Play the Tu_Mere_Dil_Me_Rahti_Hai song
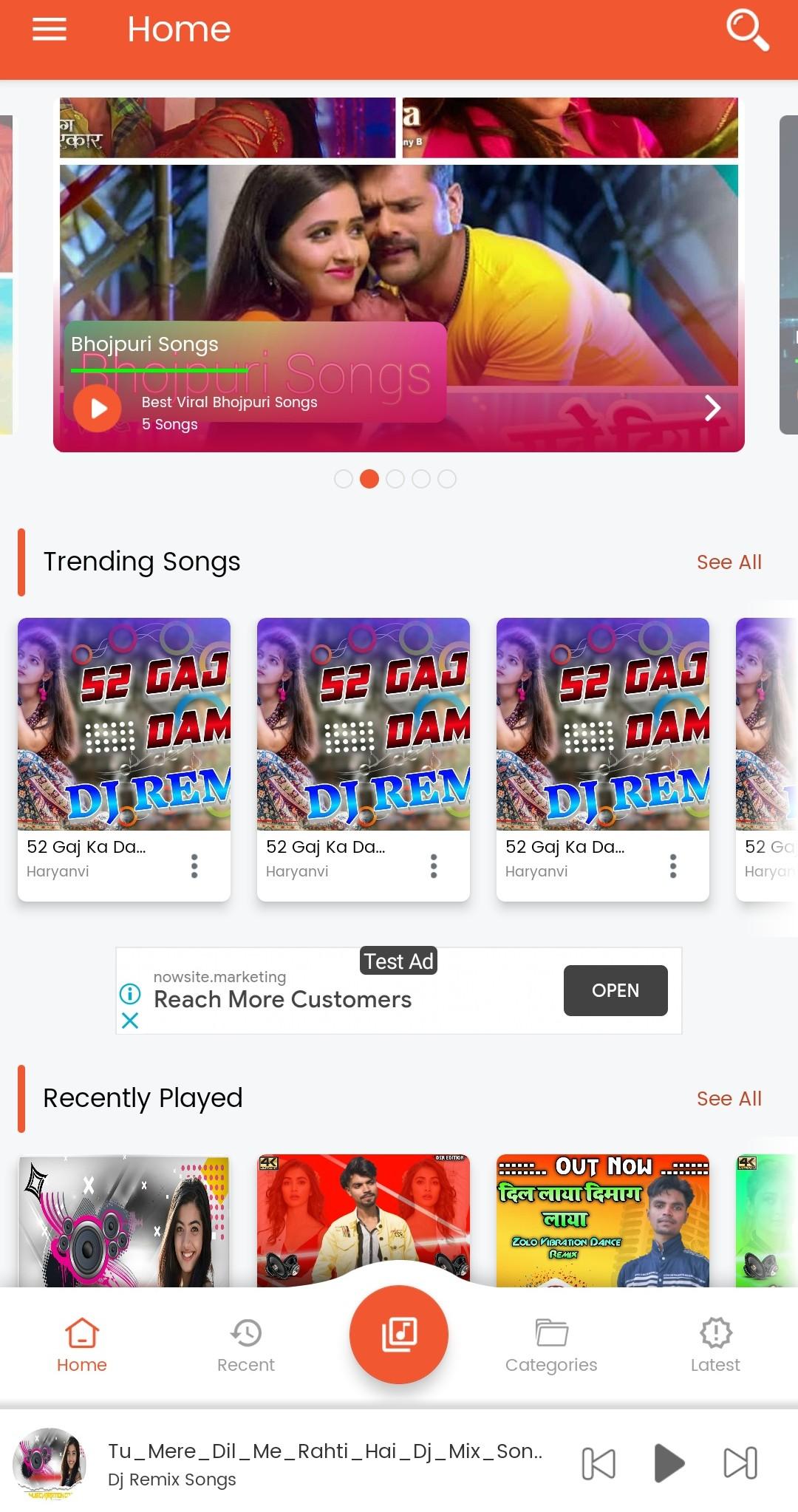This screenshot has width=798, height=1512. pos(669,1463)
